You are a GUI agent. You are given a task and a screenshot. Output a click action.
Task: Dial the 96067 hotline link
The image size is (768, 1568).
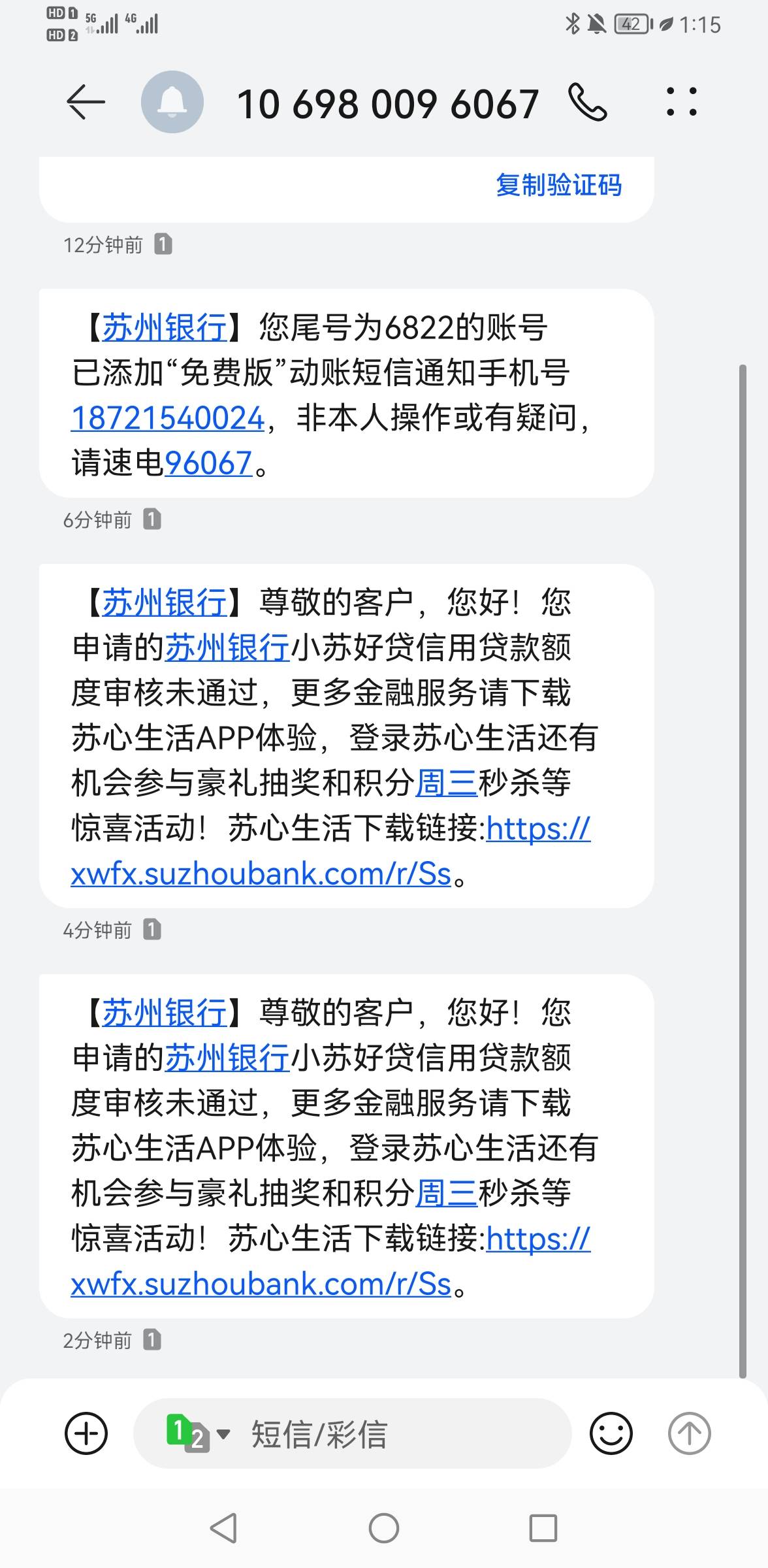pos(208,463)
